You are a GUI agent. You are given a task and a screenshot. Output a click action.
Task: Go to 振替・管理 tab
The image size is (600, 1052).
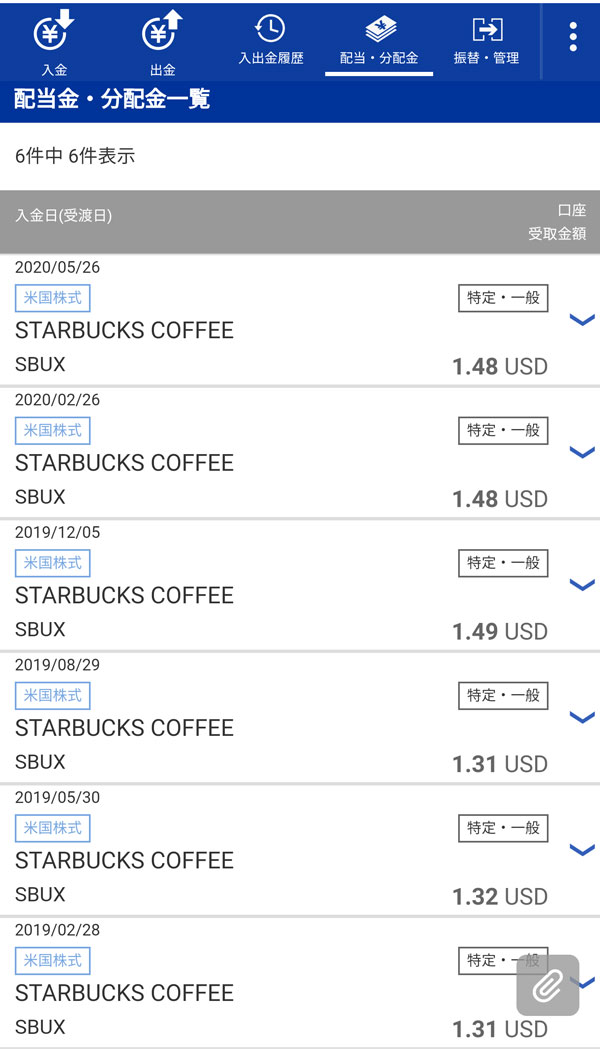(486, 40)
